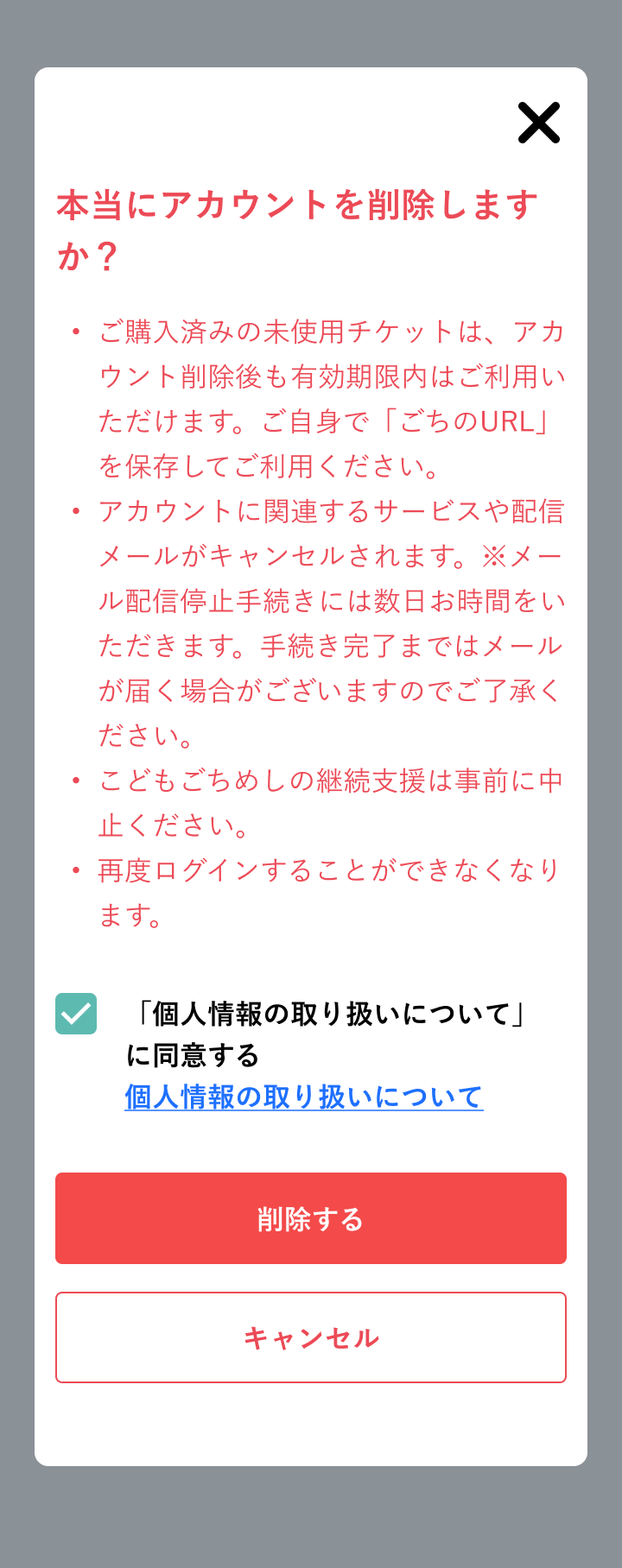Close the account deletion dialog
Viewport: 622px width, 1568px height.
539,123
